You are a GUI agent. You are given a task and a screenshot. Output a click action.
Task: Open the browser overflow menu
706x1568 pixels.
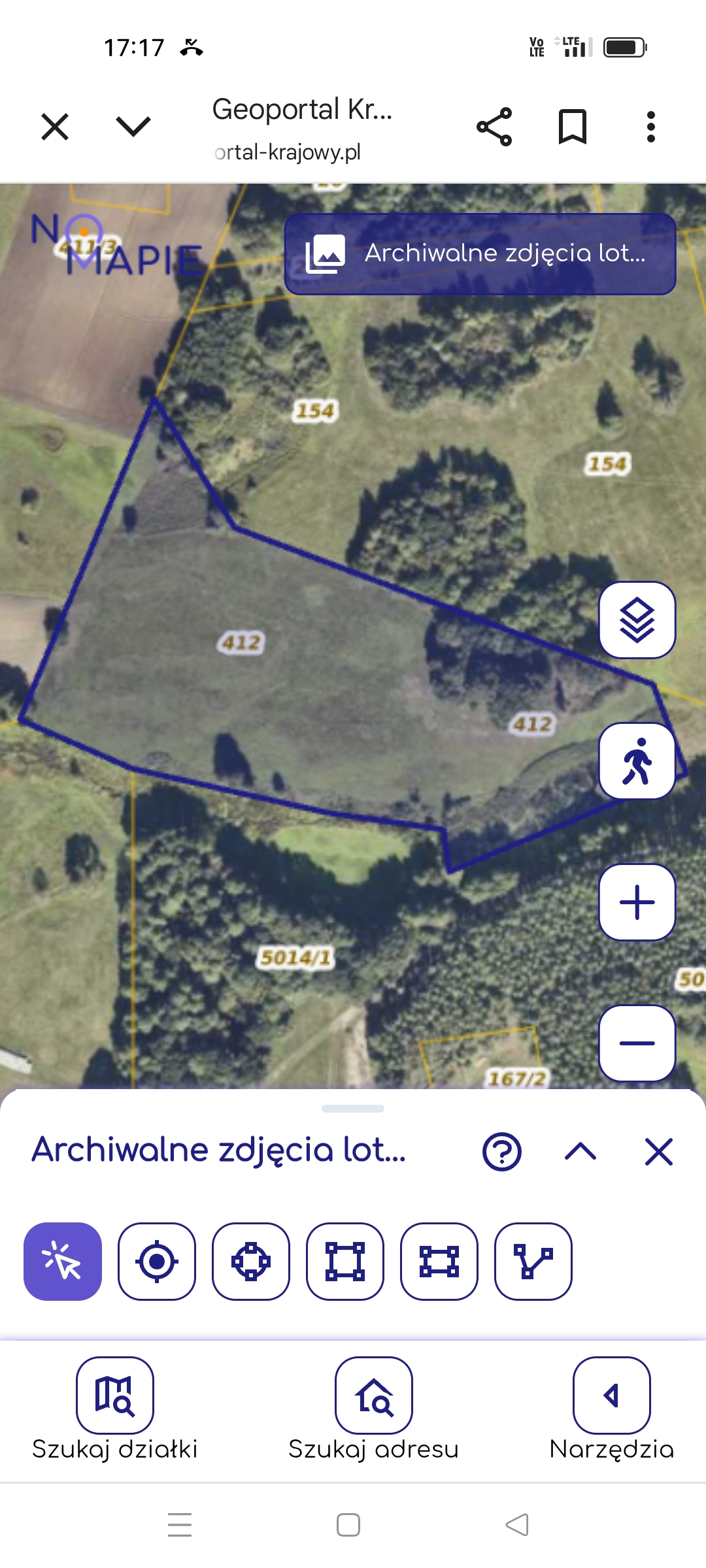pos(650,127)
